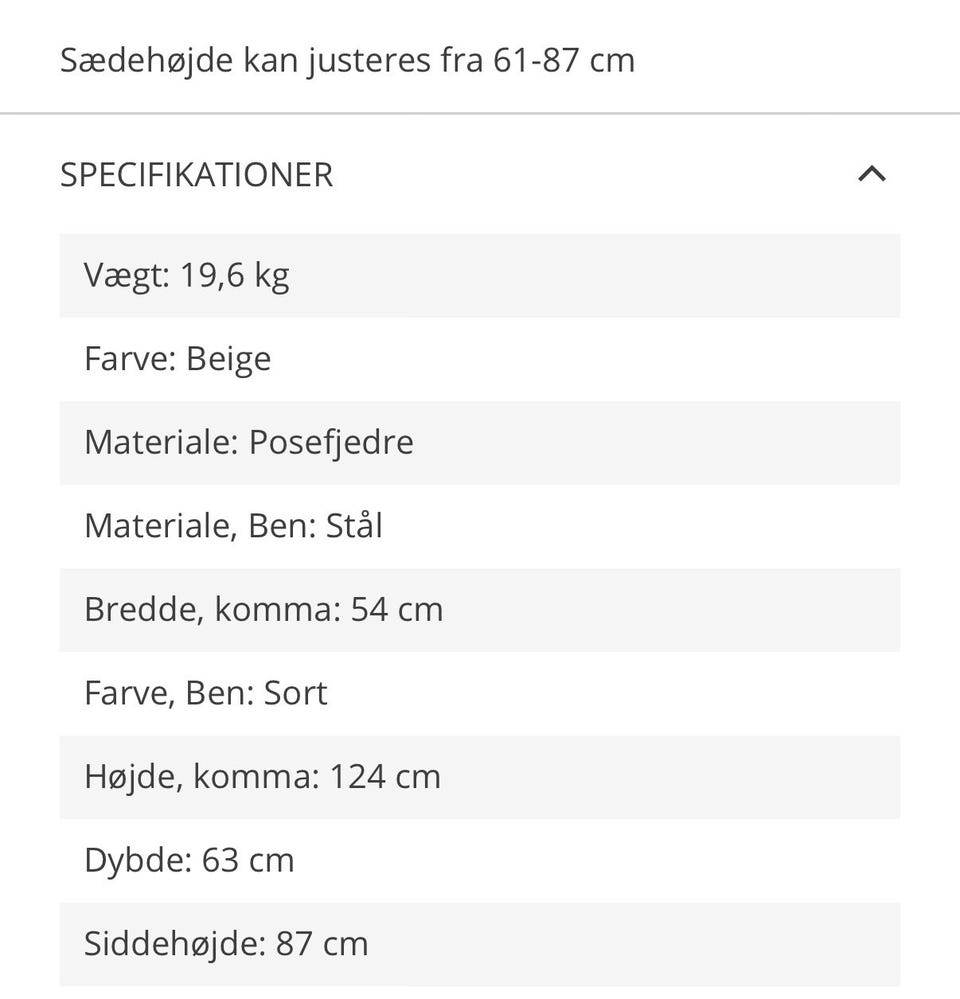Select the text 'Sædehøjde kan justeres fra 61-87 cm'

(347, 59)
